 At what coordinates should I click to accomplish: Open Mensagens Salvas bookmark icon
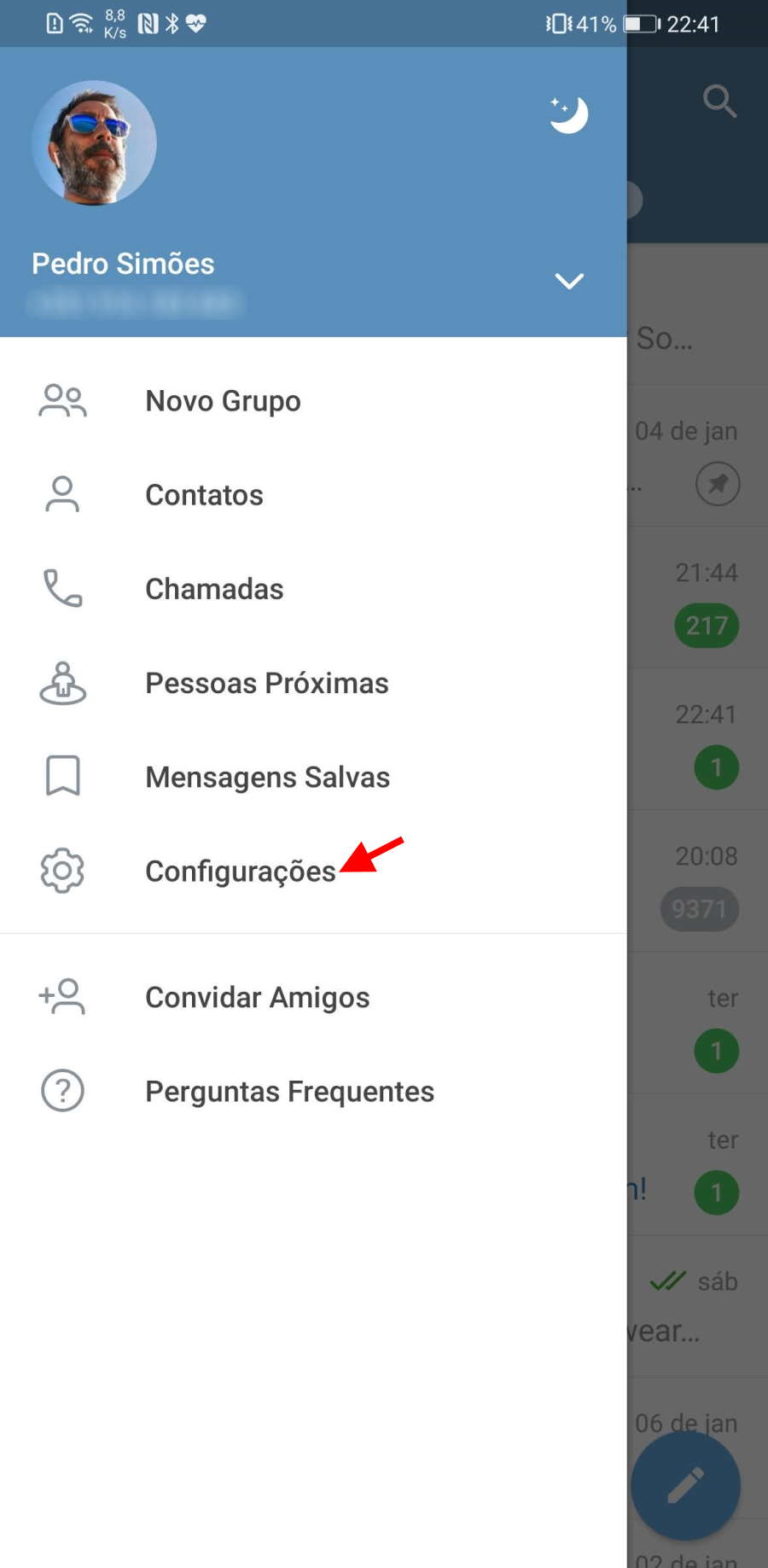(63, 776)
